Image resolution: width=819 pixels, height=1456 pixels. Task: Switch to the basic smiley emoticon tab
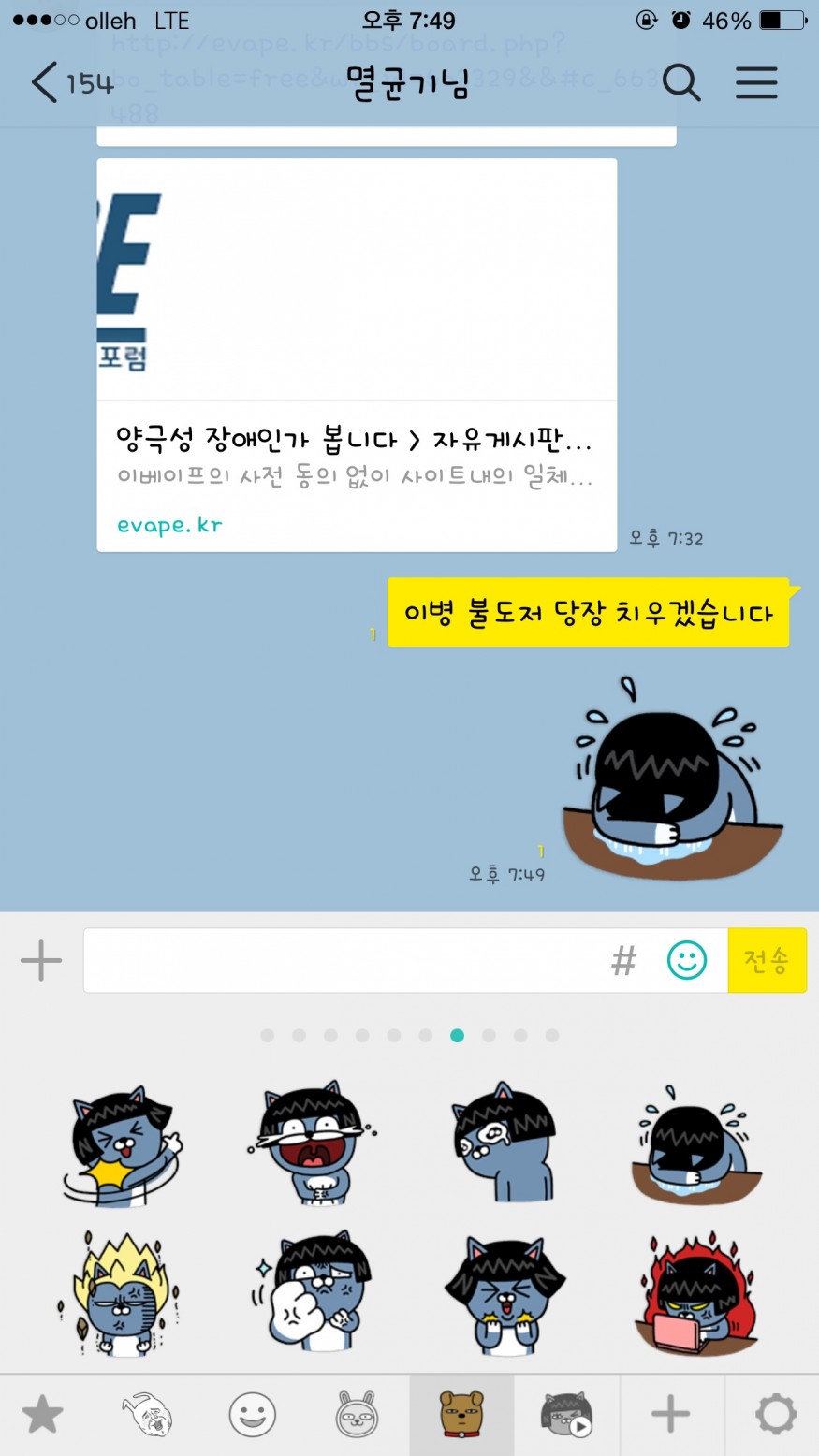[x=253, y=1415]
